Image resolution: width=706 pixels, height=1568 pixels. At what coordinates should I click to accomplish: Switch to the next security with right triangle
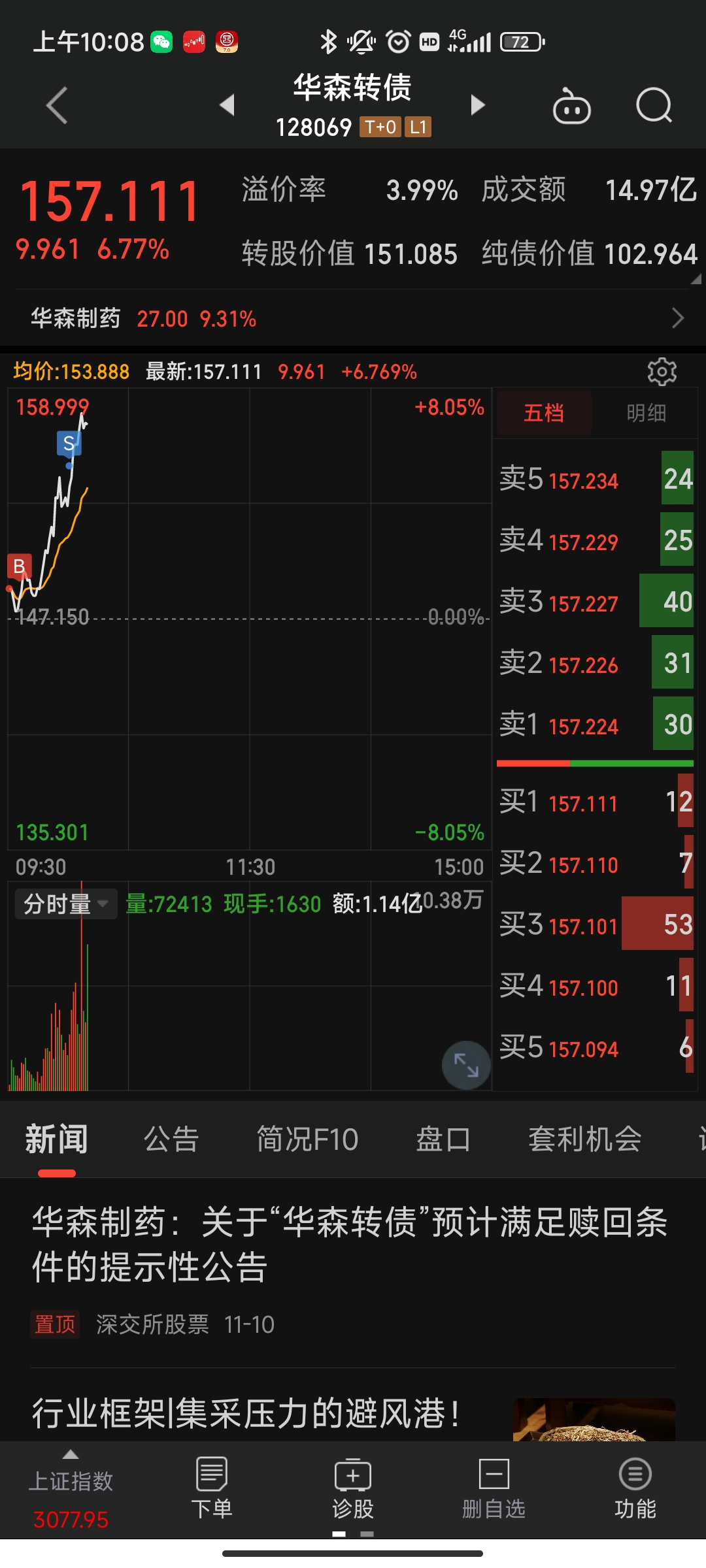click(x=478, y=105)
